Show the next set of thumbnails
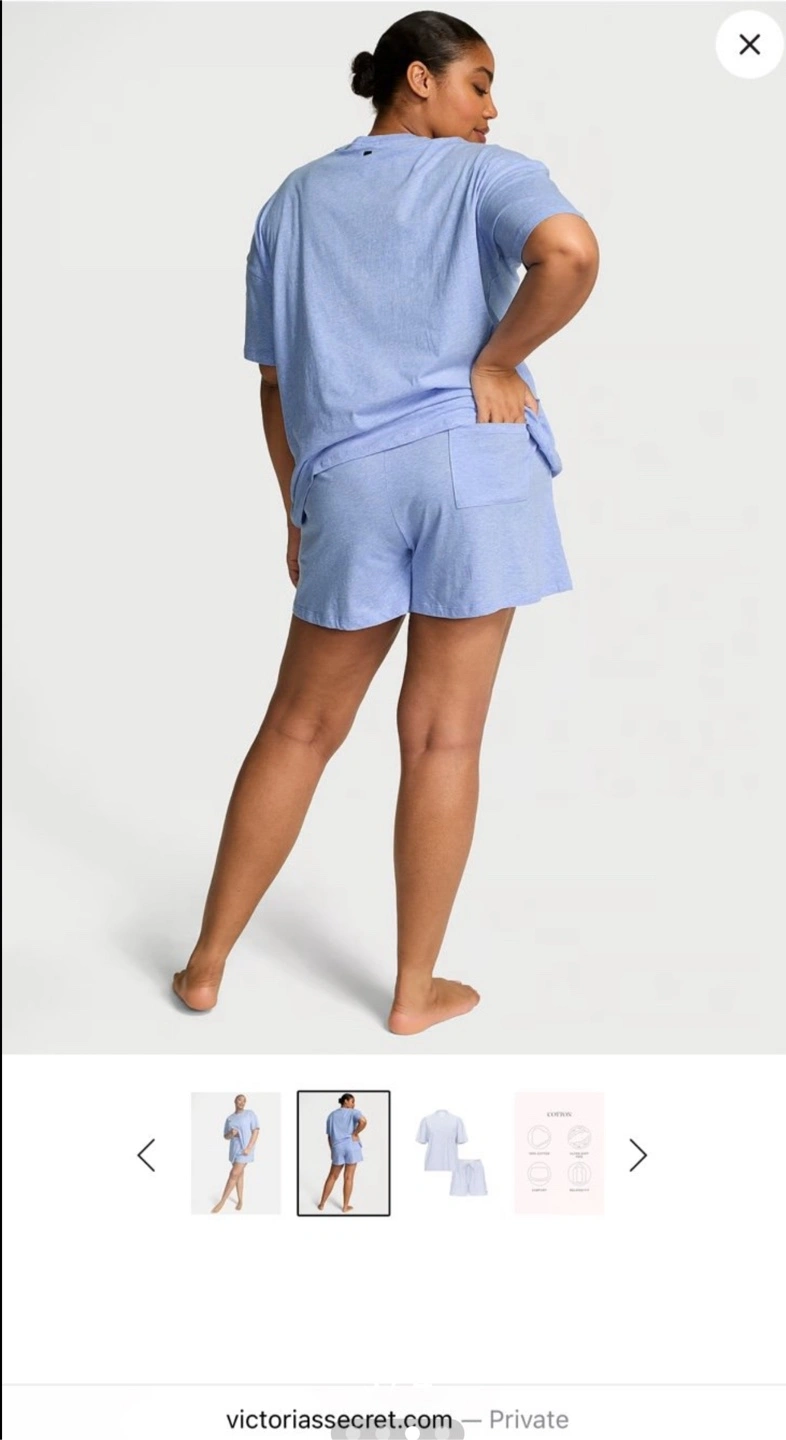 638,1155
